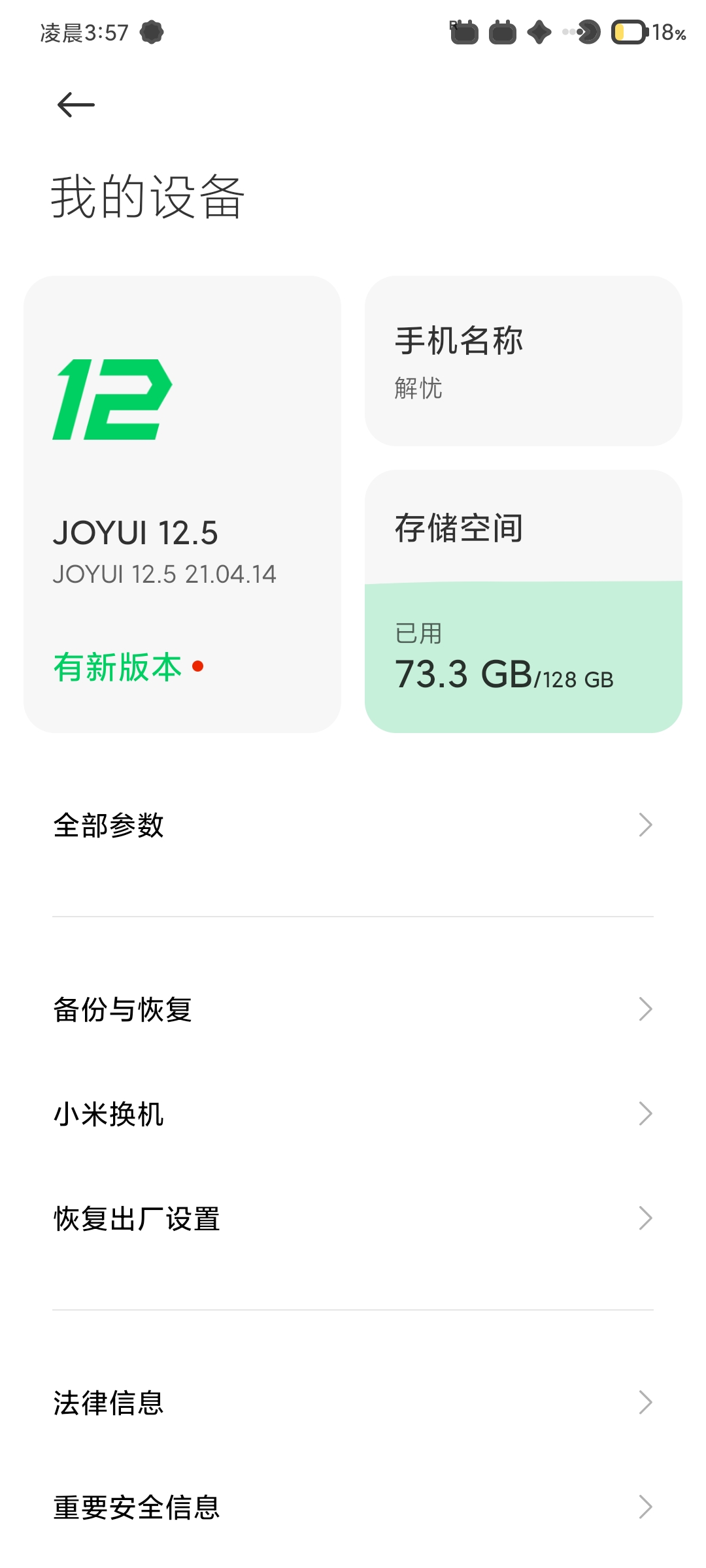Select 小米换机
Image resolution: width=706 pixels, height=1568 pixels.
coord(353,1114)
